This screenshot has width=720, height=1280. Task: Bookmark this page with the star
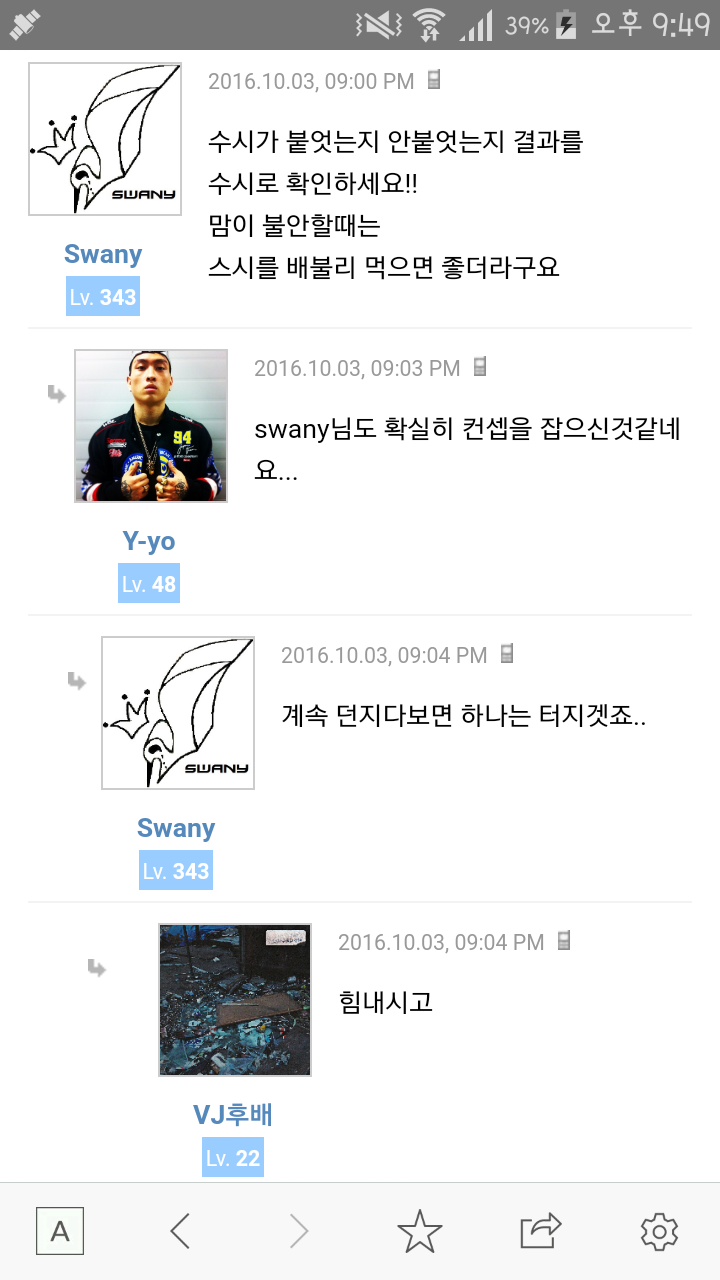pos(419,1231)
